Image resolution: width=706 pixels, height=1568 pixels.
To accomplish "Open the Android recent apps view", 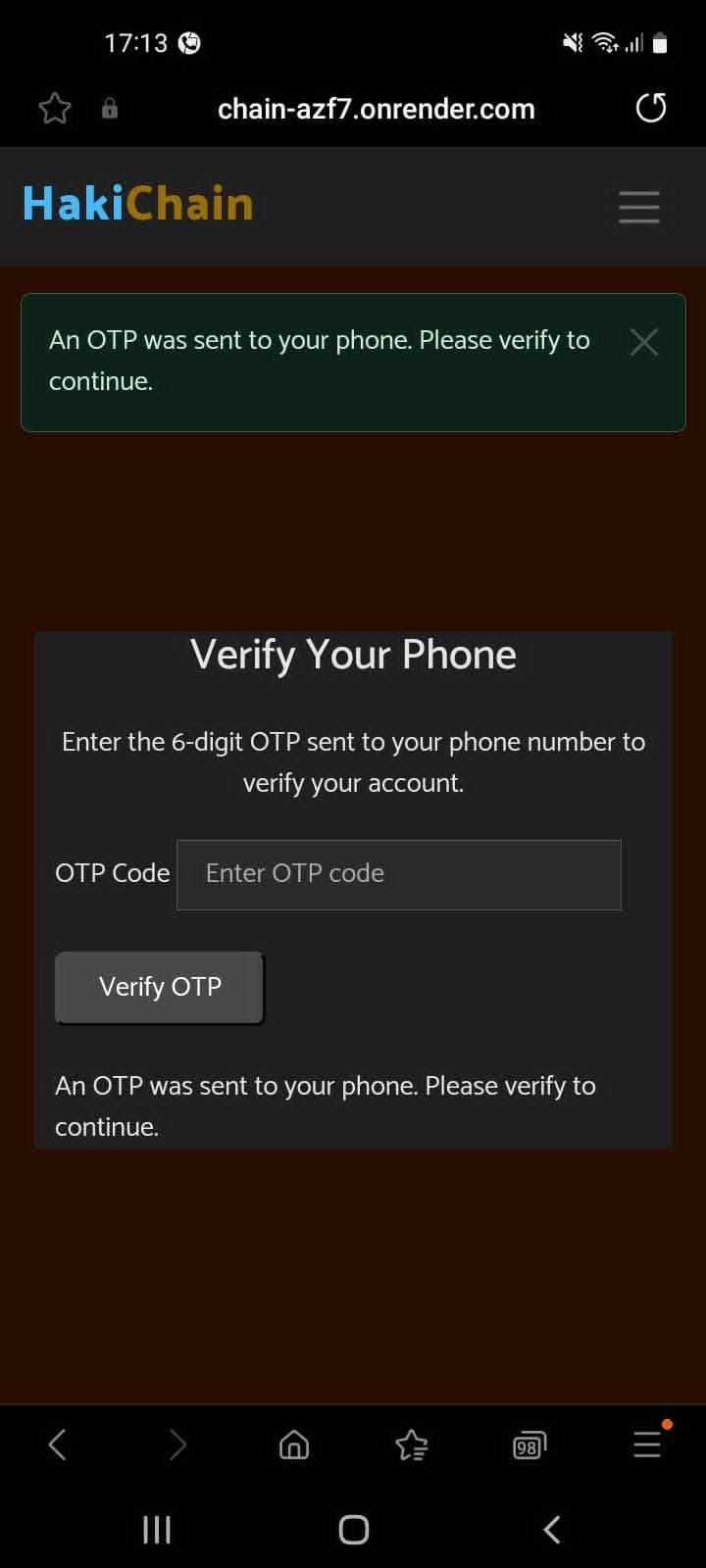I will point(157,1528).
